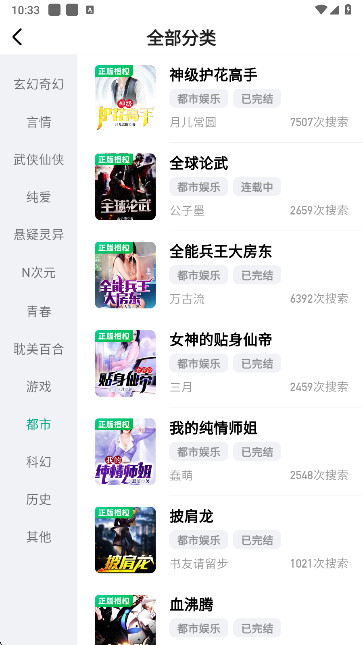Open the 武侠仙侠 category
363x645 pixels.
coord(39,160)
